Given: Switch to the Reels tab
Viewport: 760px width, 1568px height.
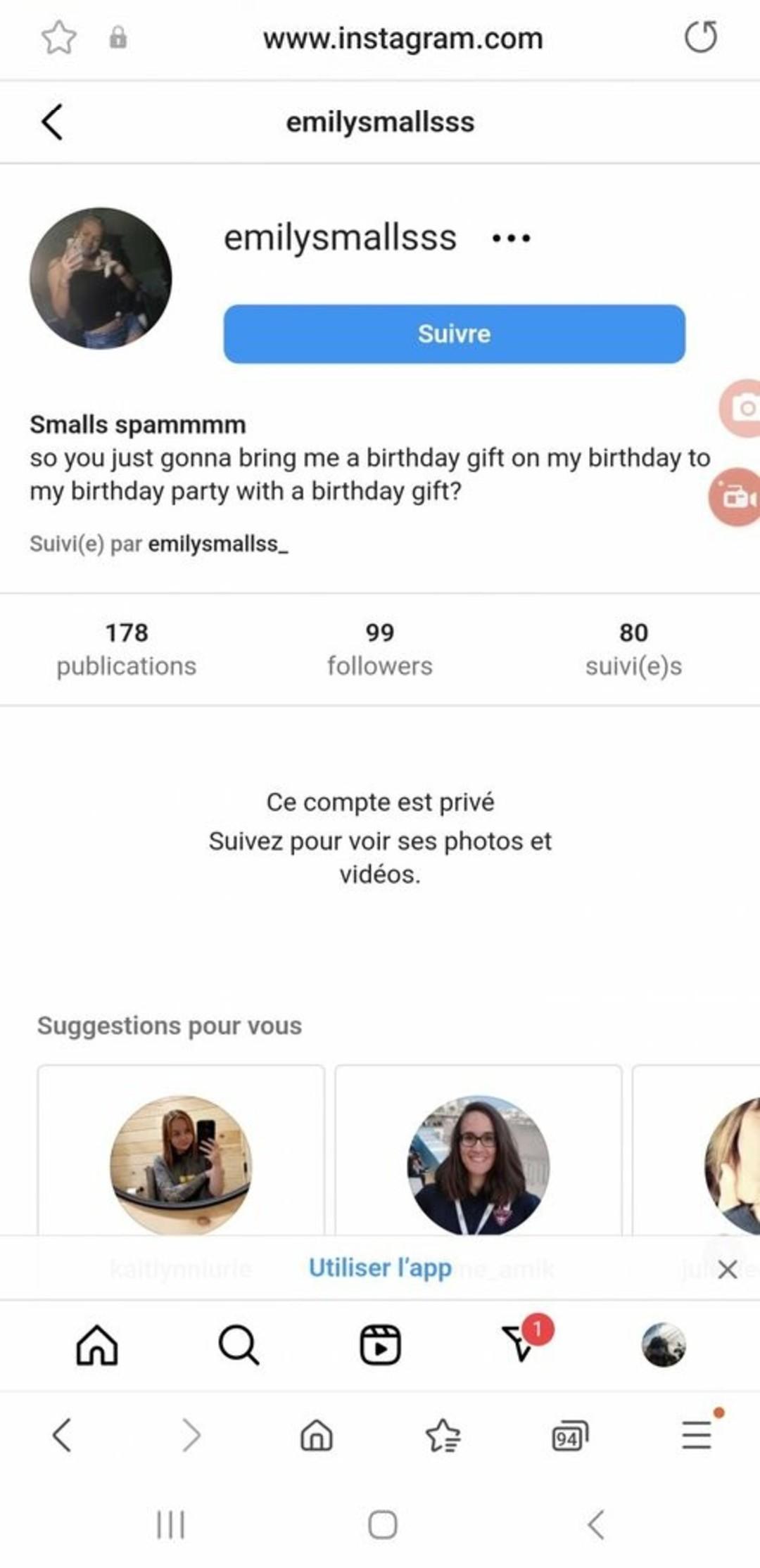Looking at the screenshot, I should click(380, 1344).
